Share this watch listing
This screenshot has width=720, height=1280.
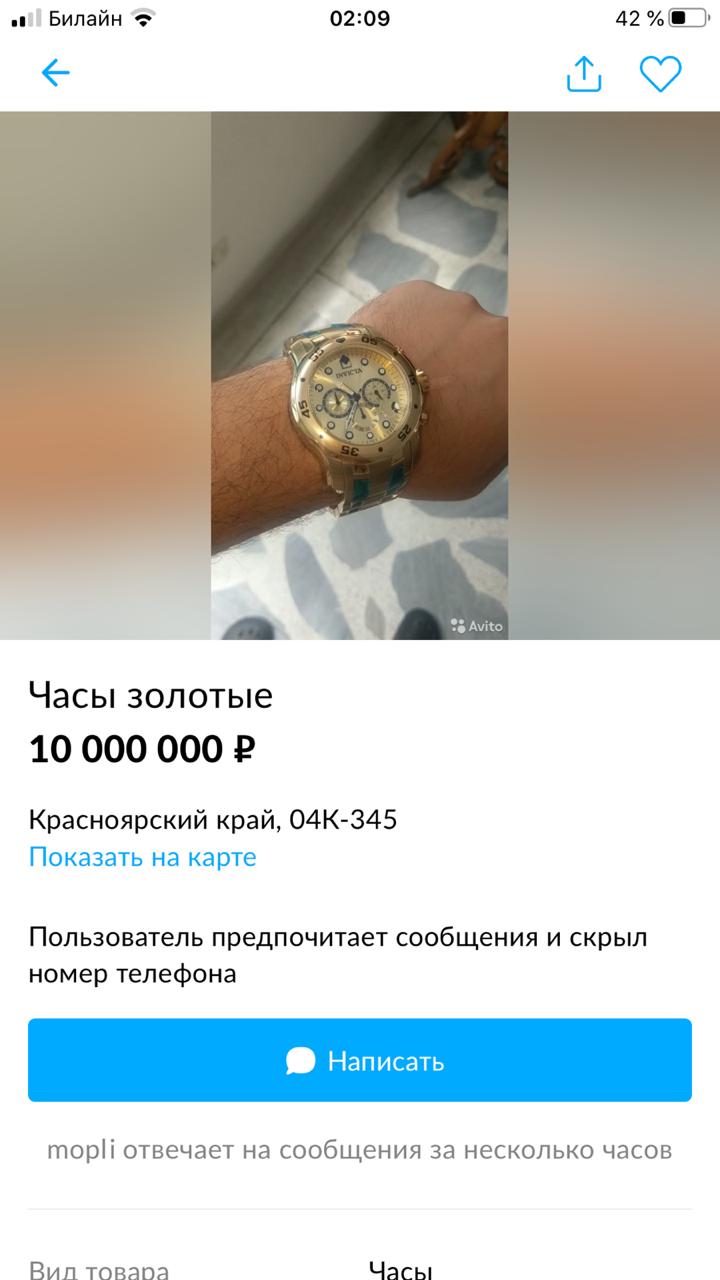(x=584, y=74)
